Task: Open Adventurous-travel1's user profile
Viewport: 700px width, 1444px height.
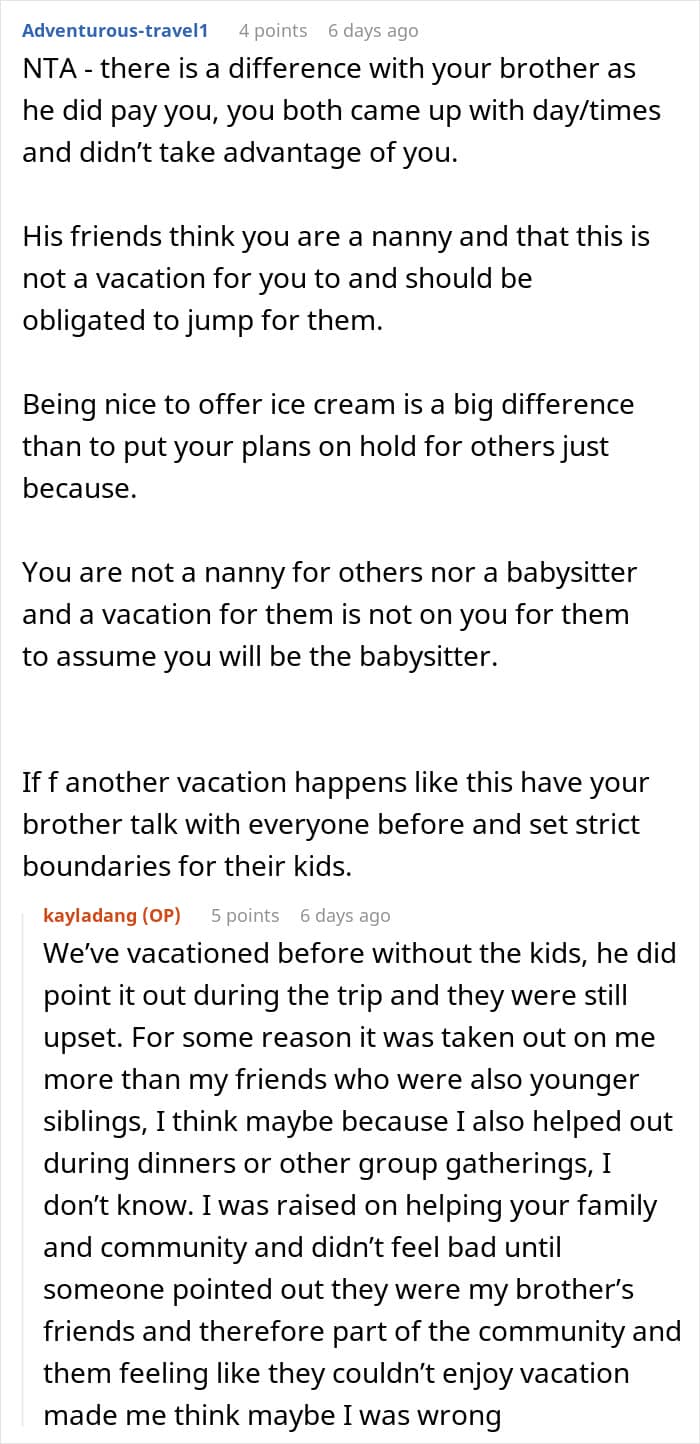Action: click(115, 31)
